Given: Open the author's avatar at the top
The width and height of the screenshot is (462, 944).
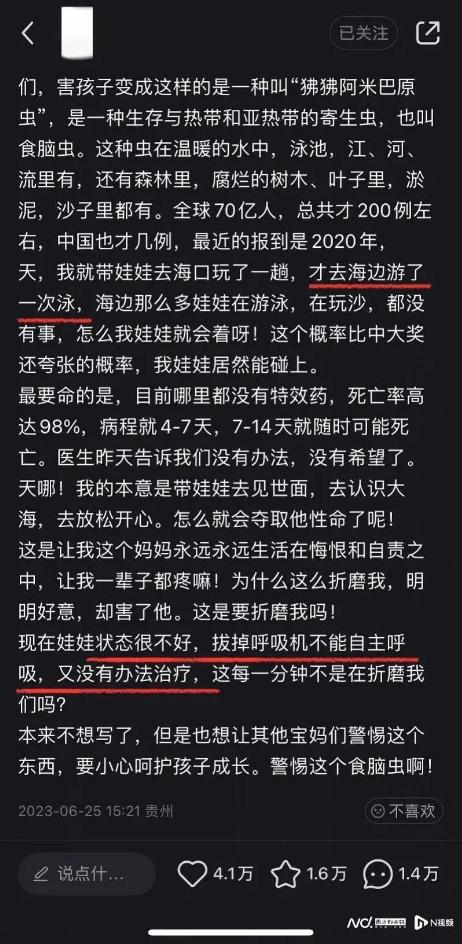Looking at the screenshot, I should (77, 33).
